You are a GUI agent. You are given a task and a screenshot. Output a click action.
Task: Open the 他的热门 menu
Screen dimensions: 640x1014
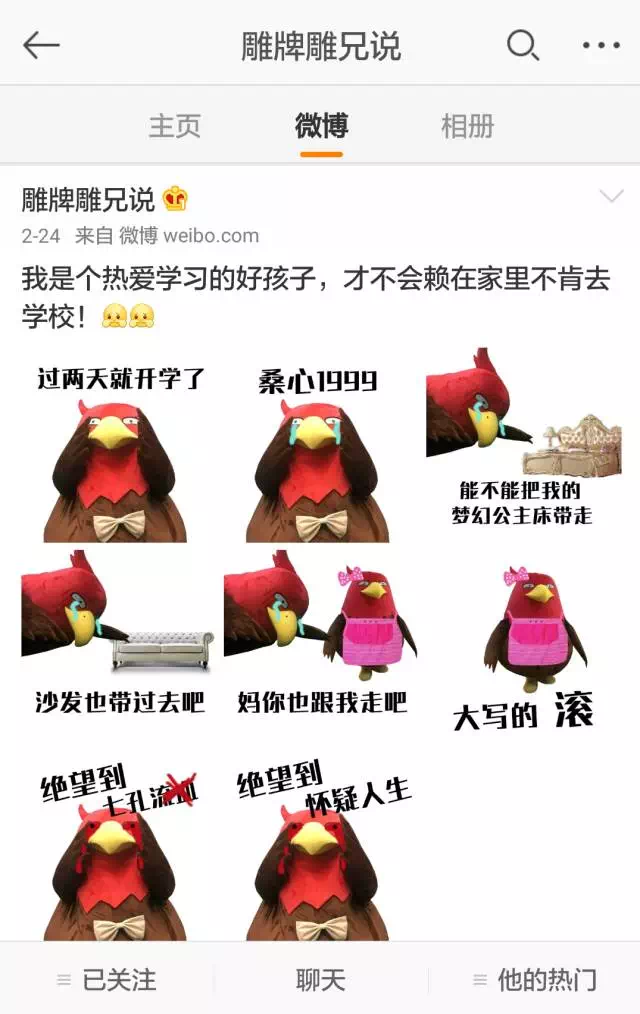pos(535,980)
